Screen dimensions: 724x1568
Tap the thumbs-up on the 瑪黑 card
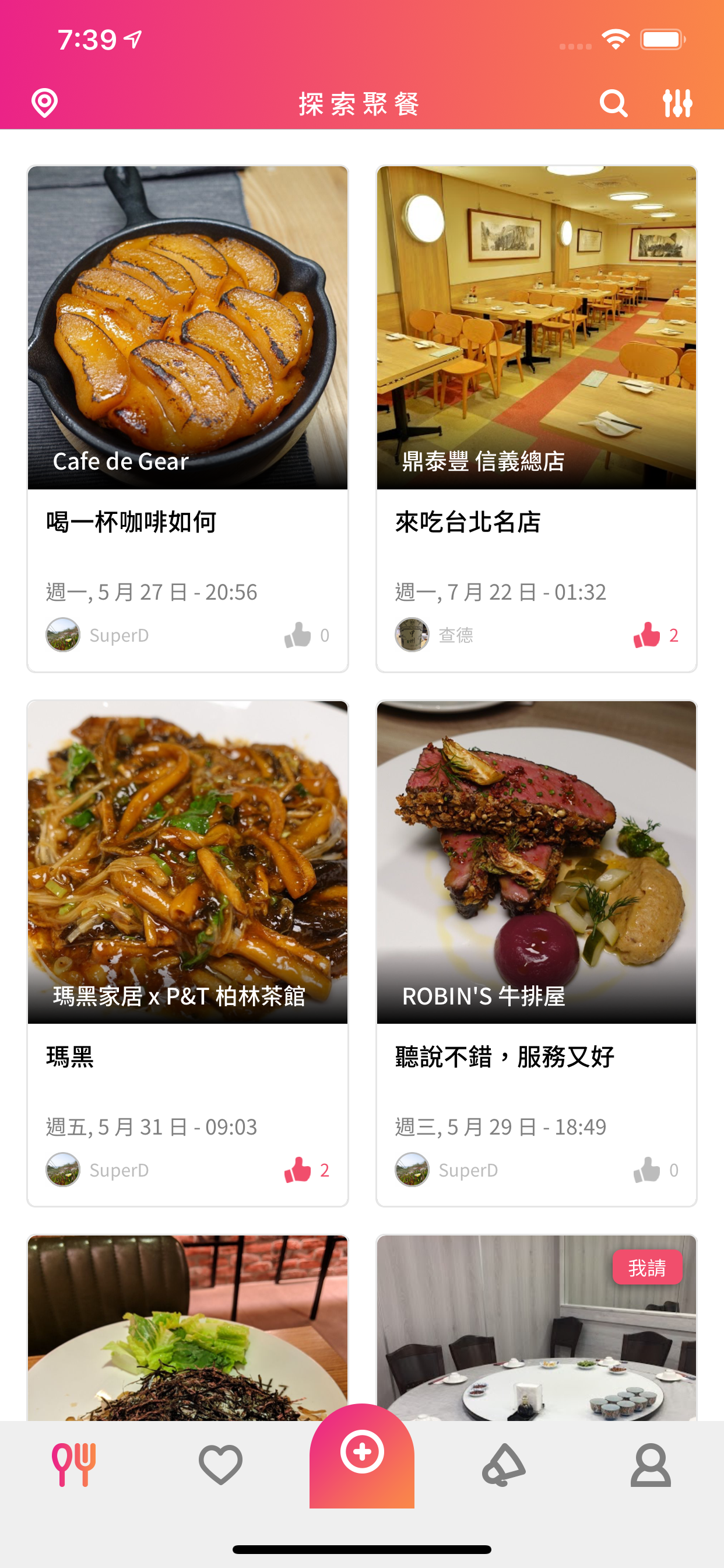coord(297,1170)
